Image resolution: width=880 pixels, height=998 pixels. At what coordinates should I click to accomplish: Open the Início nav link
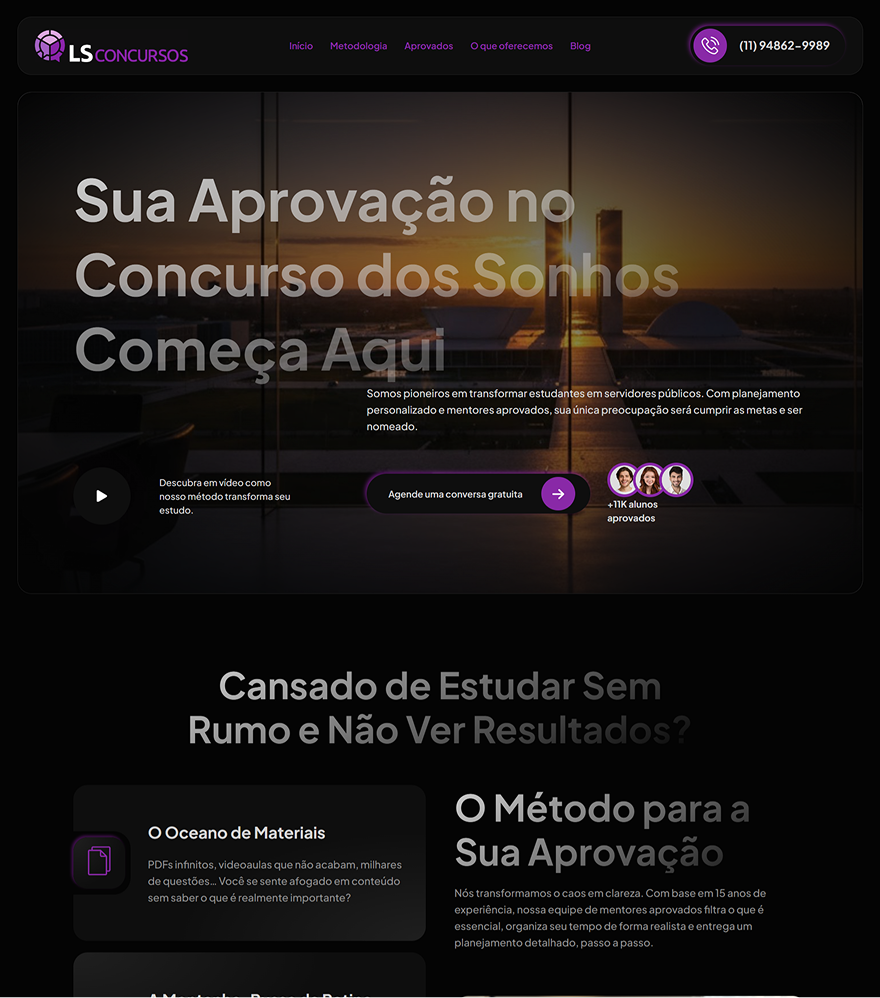coord(300,46)
